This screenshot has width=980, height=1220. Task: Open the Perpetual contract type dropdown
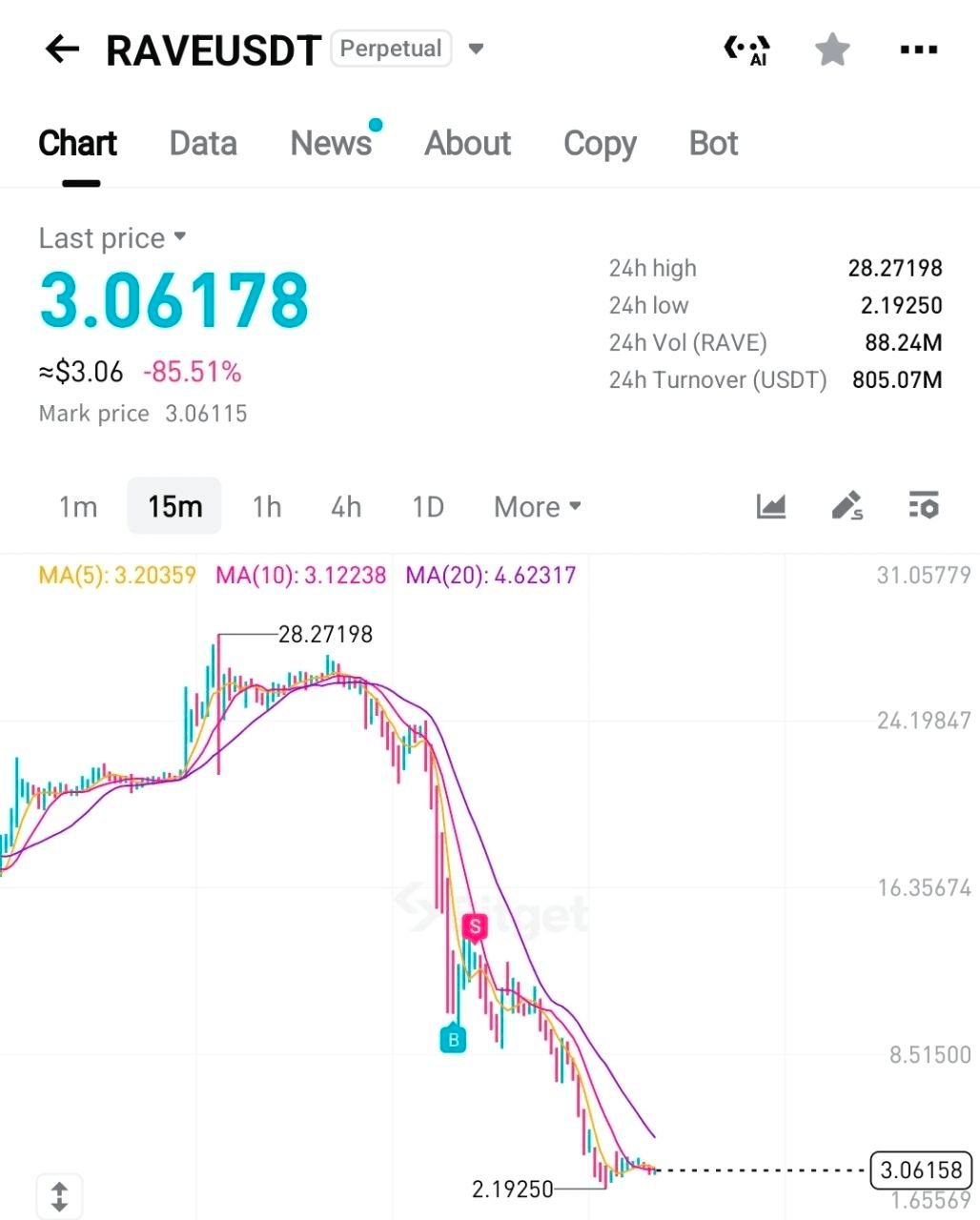(x=477, y=49)
